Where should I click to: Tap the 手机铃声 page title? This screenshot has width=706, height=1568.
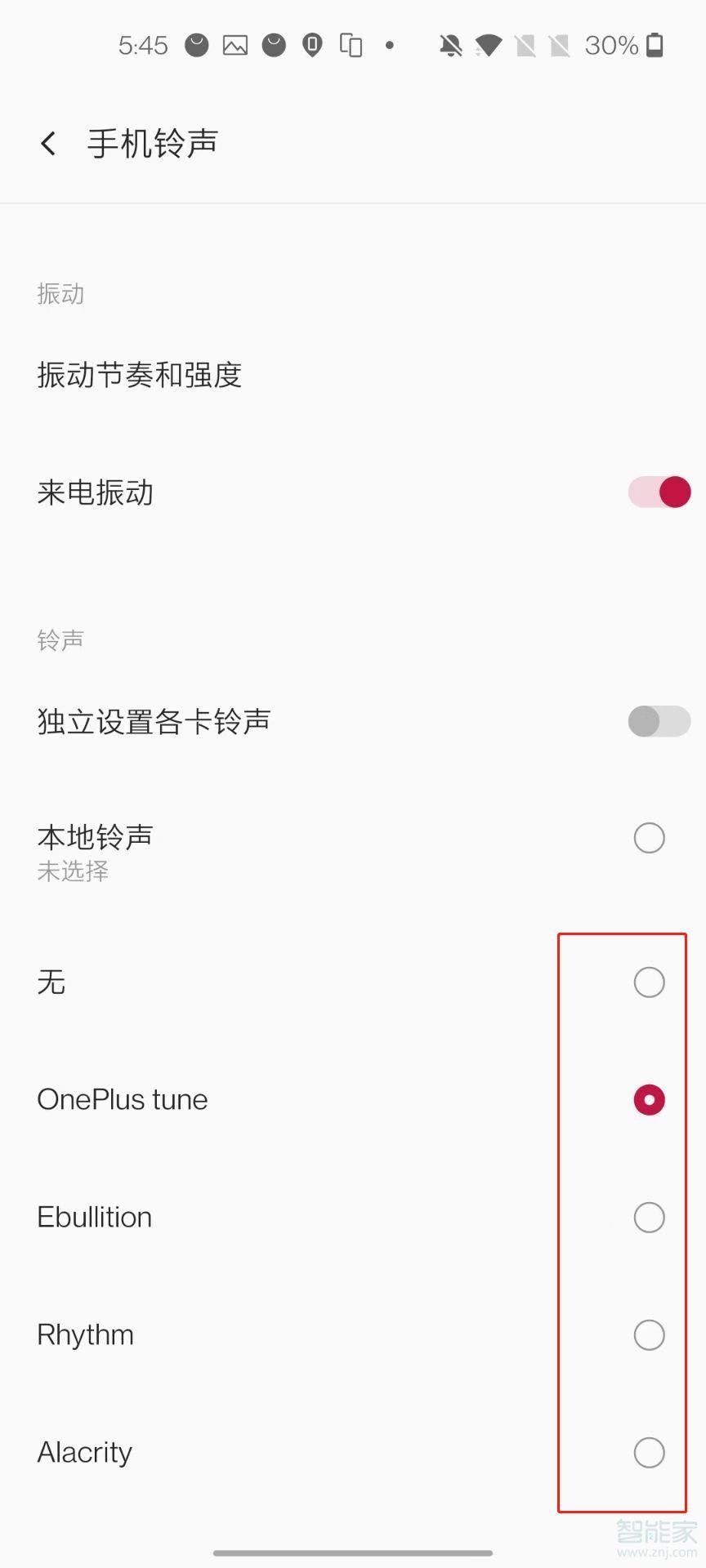click(x=152, y=142)
